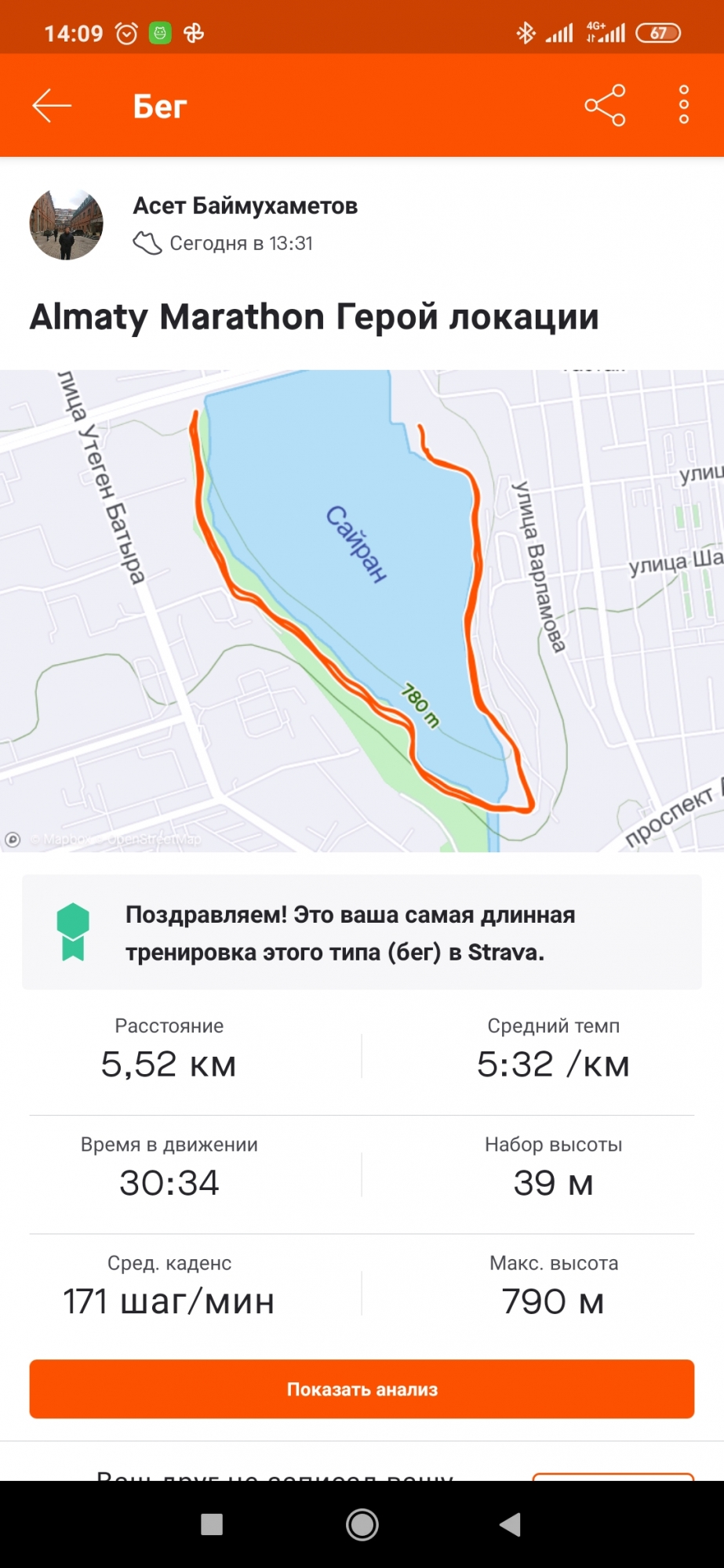Open the Сайран route map

(x=362, y=610)
